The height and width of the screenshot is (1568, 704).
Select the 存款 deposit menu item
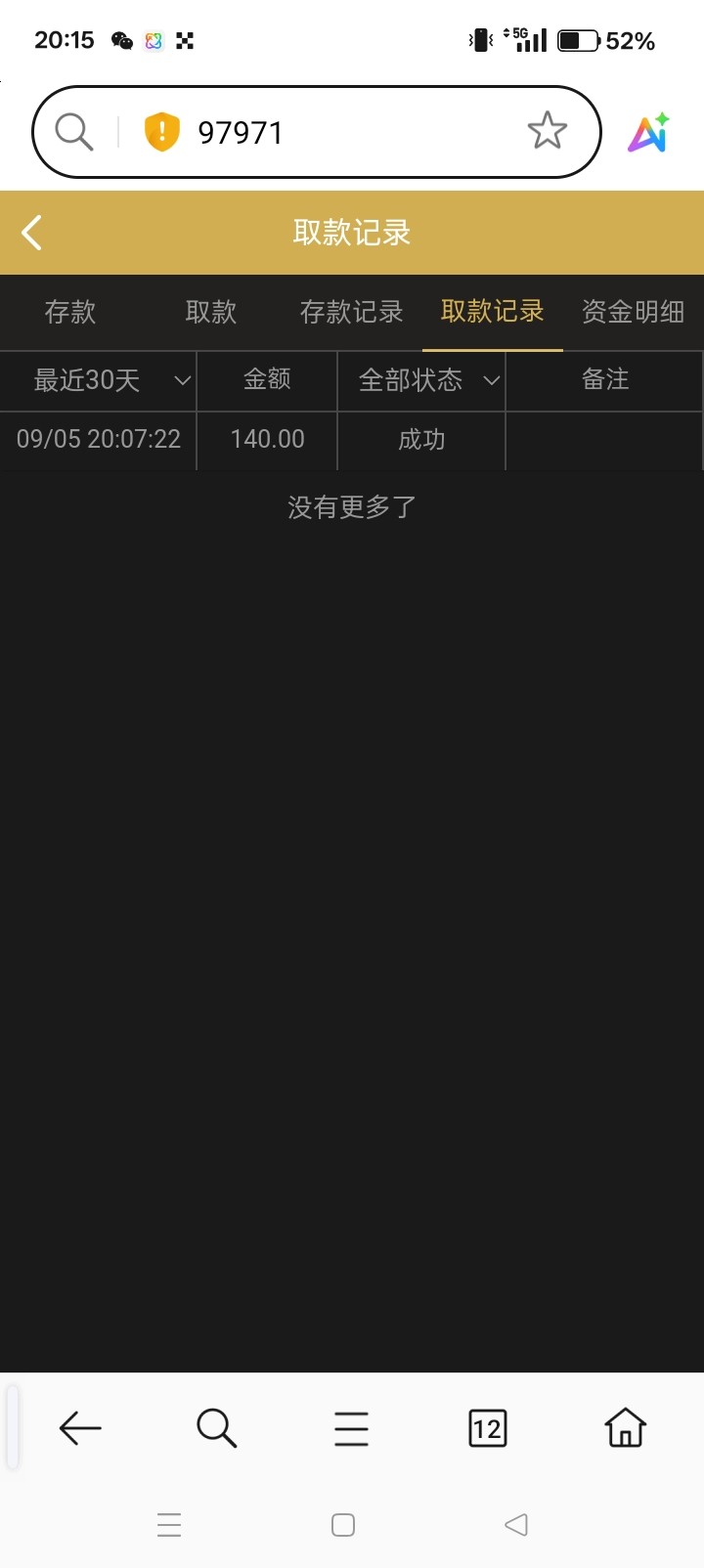tap(69, 312)
